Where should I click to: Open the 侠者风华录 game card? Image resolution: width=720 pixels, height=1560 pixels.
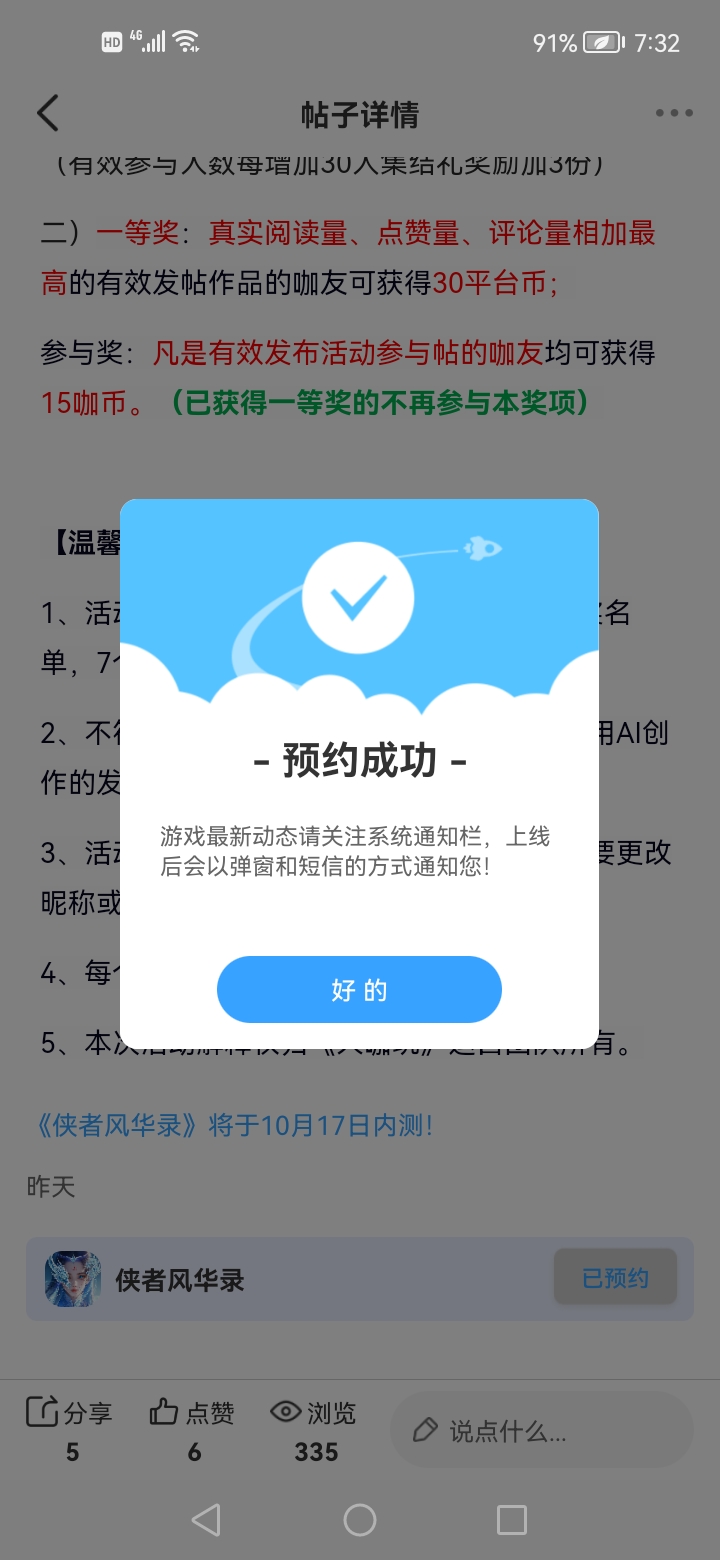(180, 1279)
